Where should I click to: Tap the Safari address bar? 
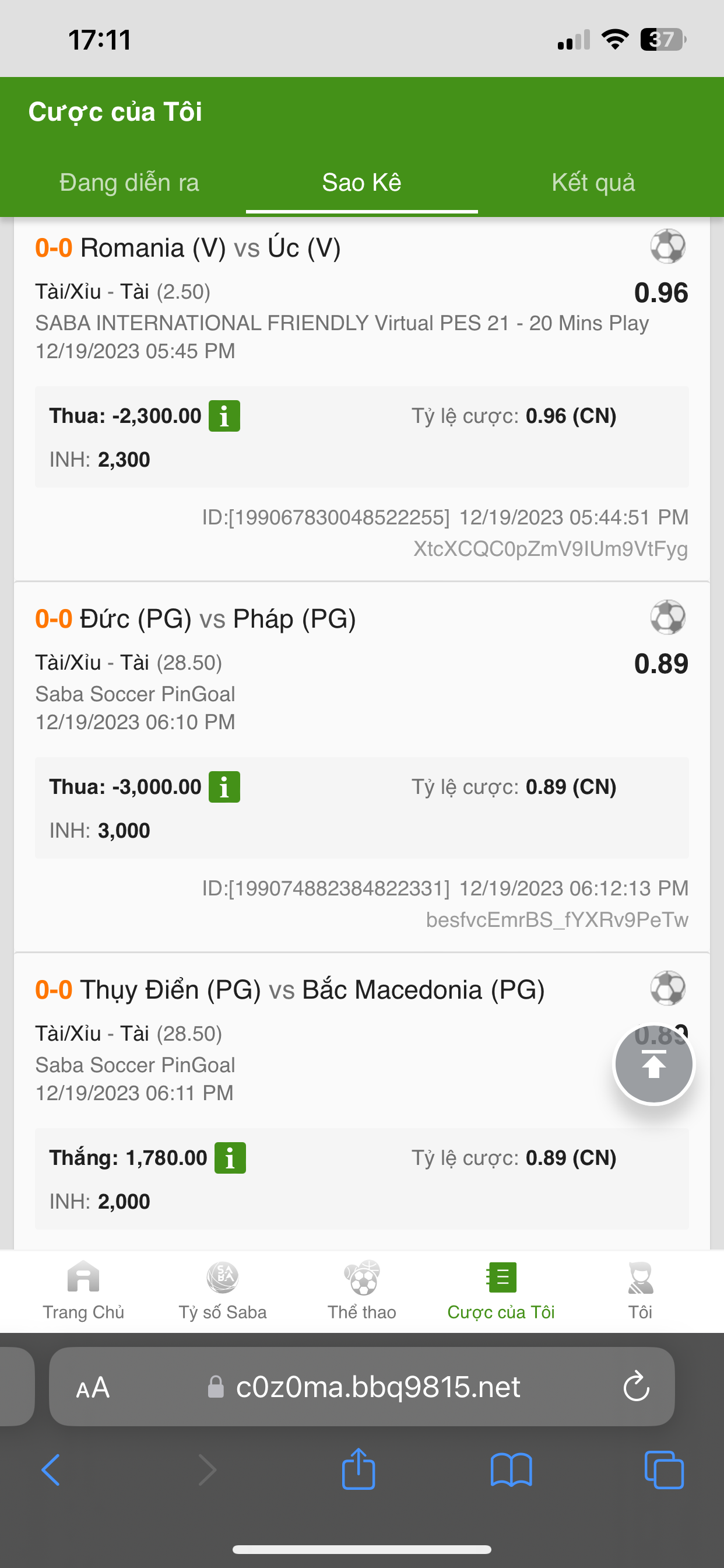tap(377, 1387)
